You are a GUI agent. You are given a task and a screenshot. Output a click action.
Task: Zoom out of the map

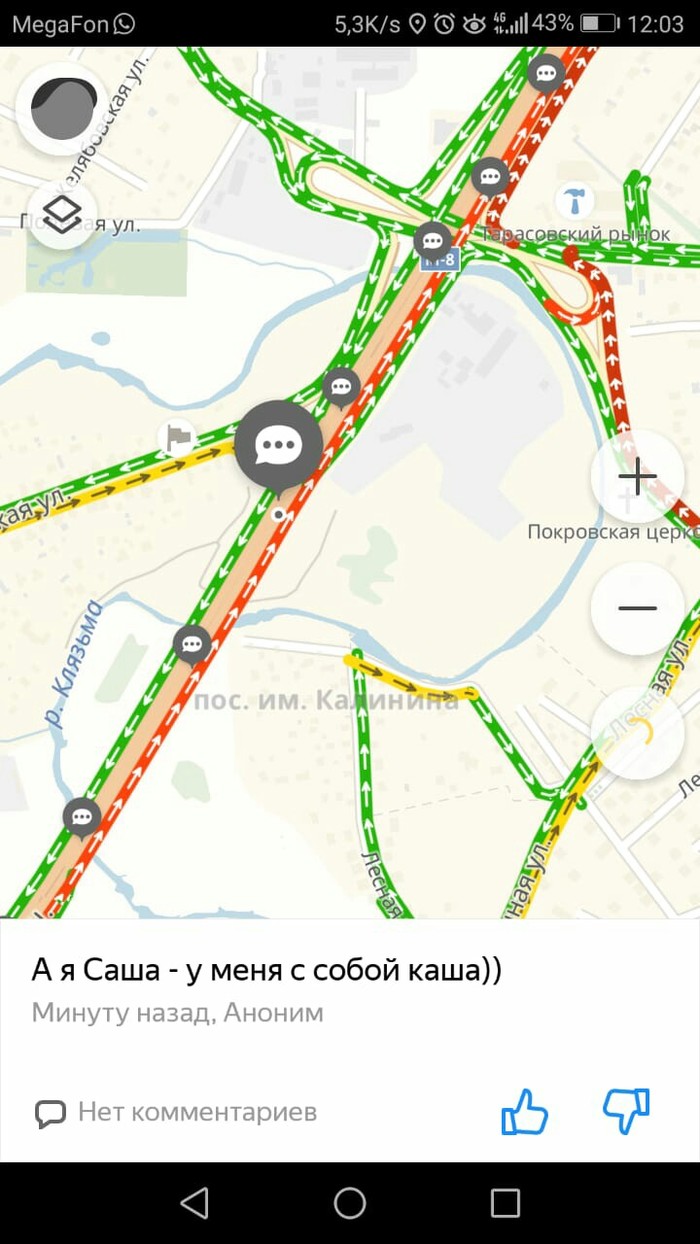(x=637, y=608)
